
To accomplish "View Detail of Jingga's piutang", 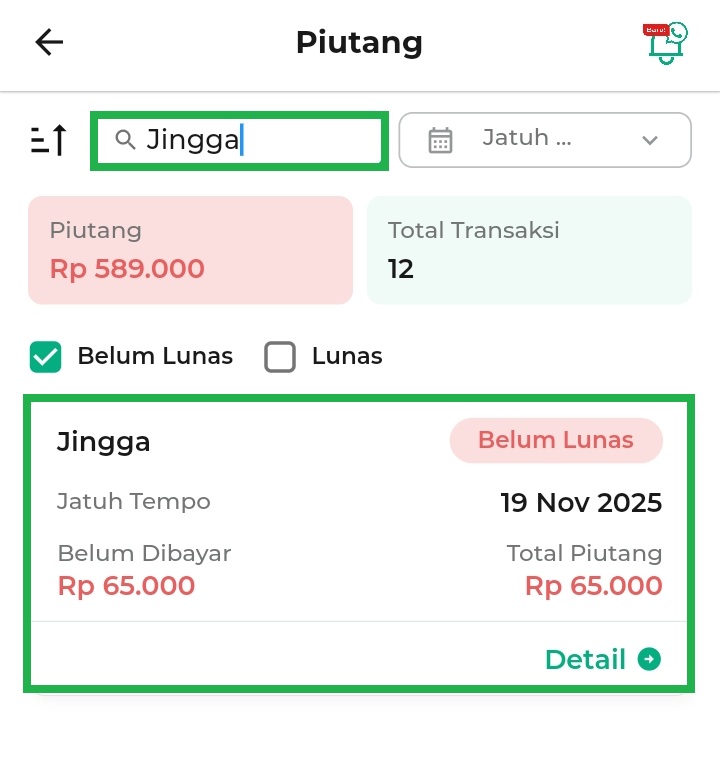I will coord(602,659).
